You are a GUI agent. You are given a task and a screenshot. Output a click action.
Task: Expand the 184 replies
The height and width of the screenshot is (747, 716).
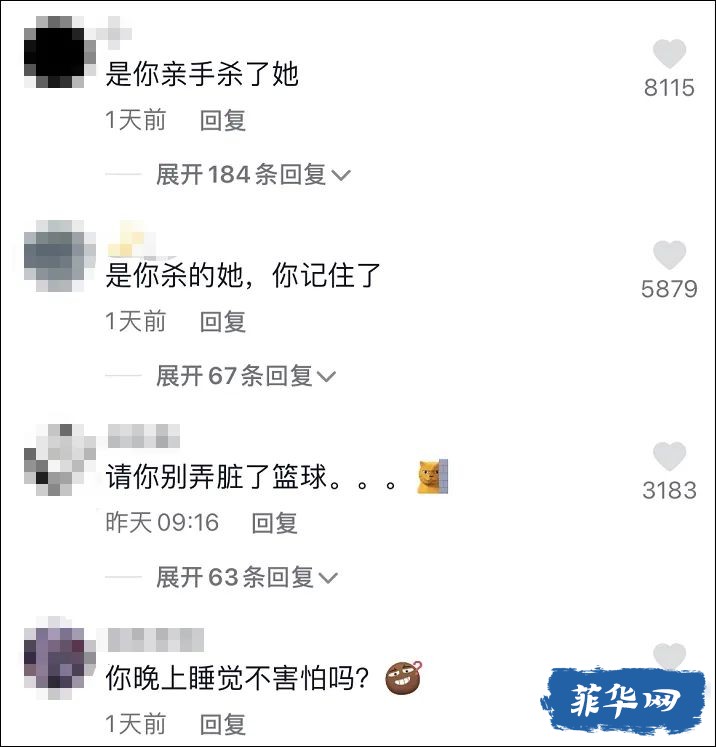click(253, 175)
